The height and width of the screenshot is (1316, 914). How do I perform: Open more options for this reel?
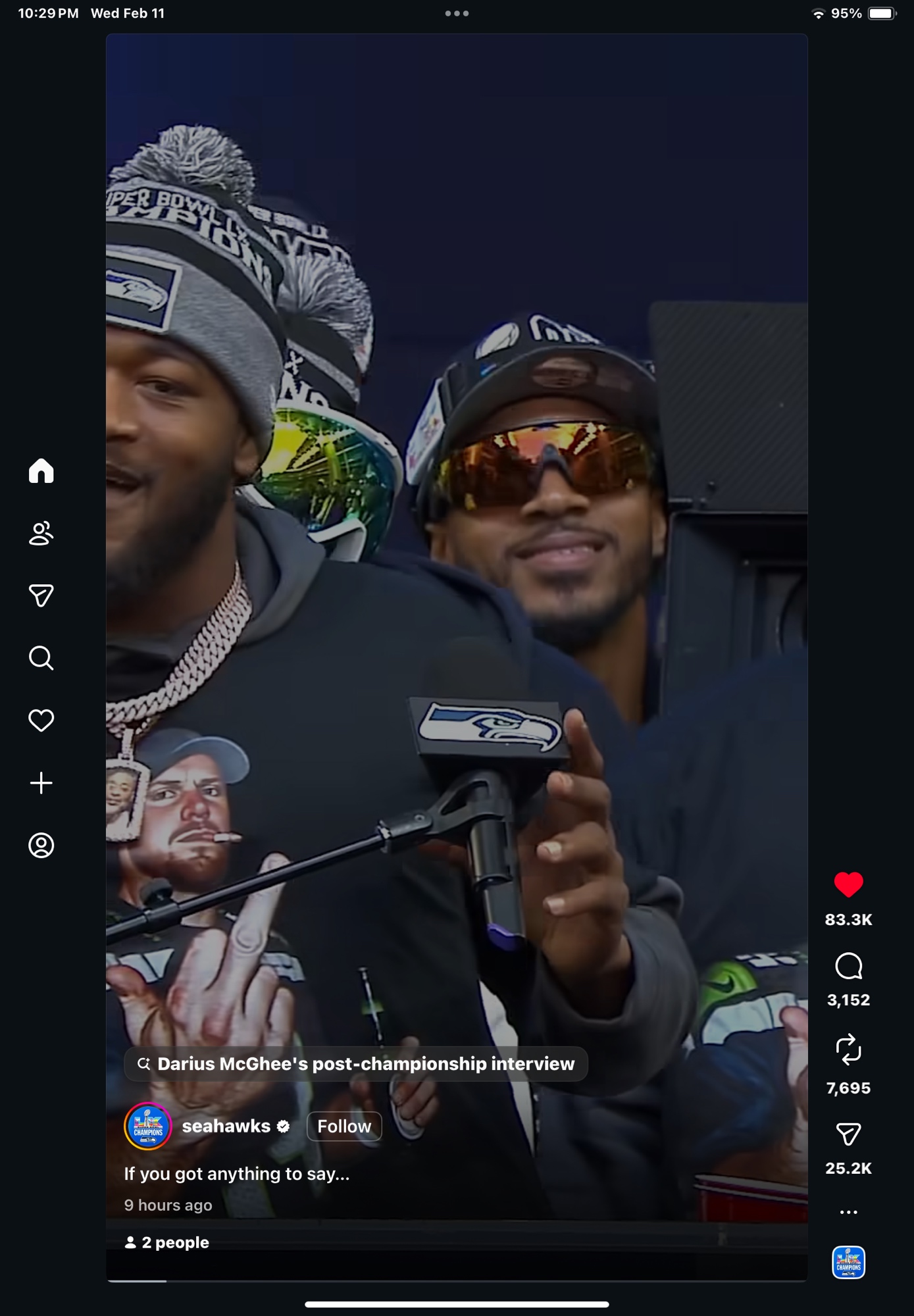tap(848, 1212)
